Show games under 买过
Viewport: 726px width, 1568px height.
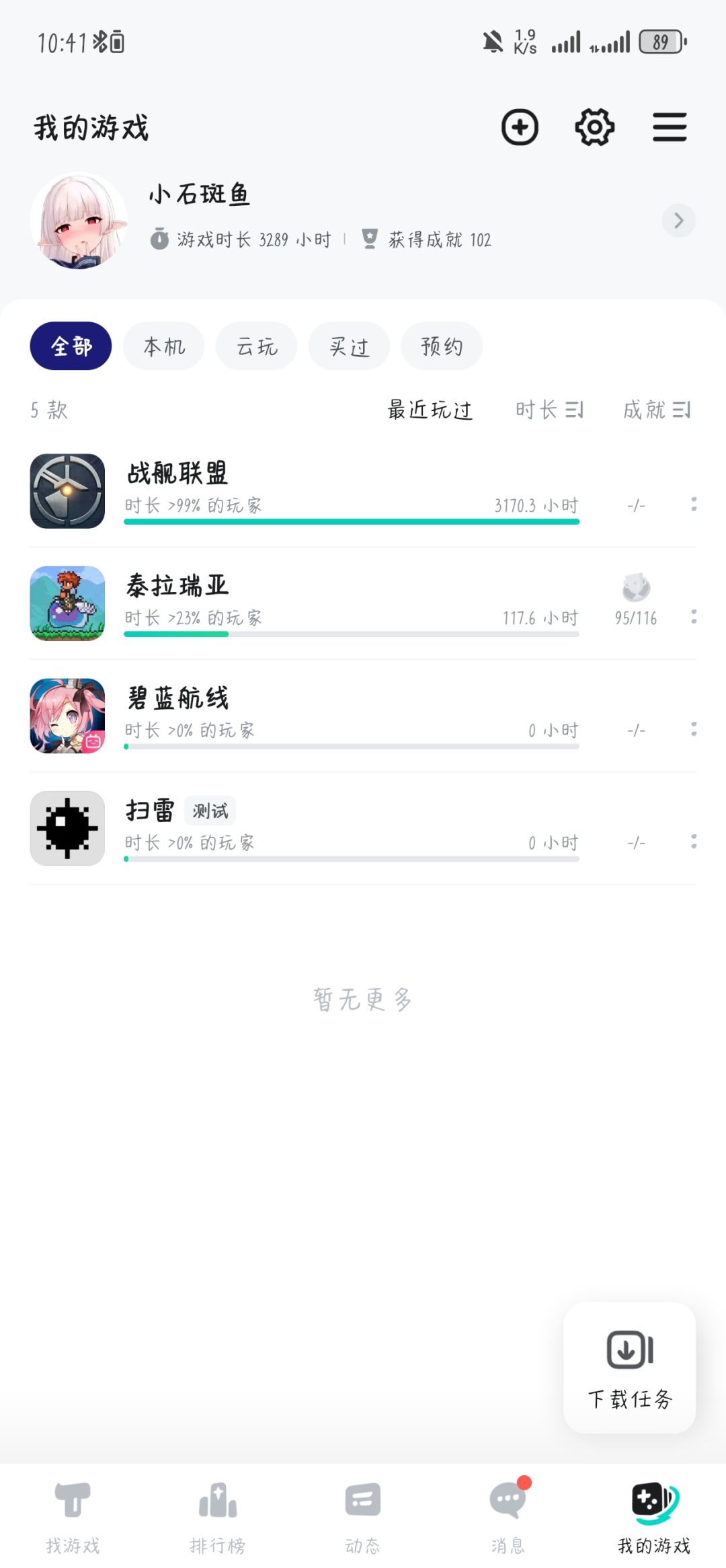pyautogui.click(x=349, y=346)
